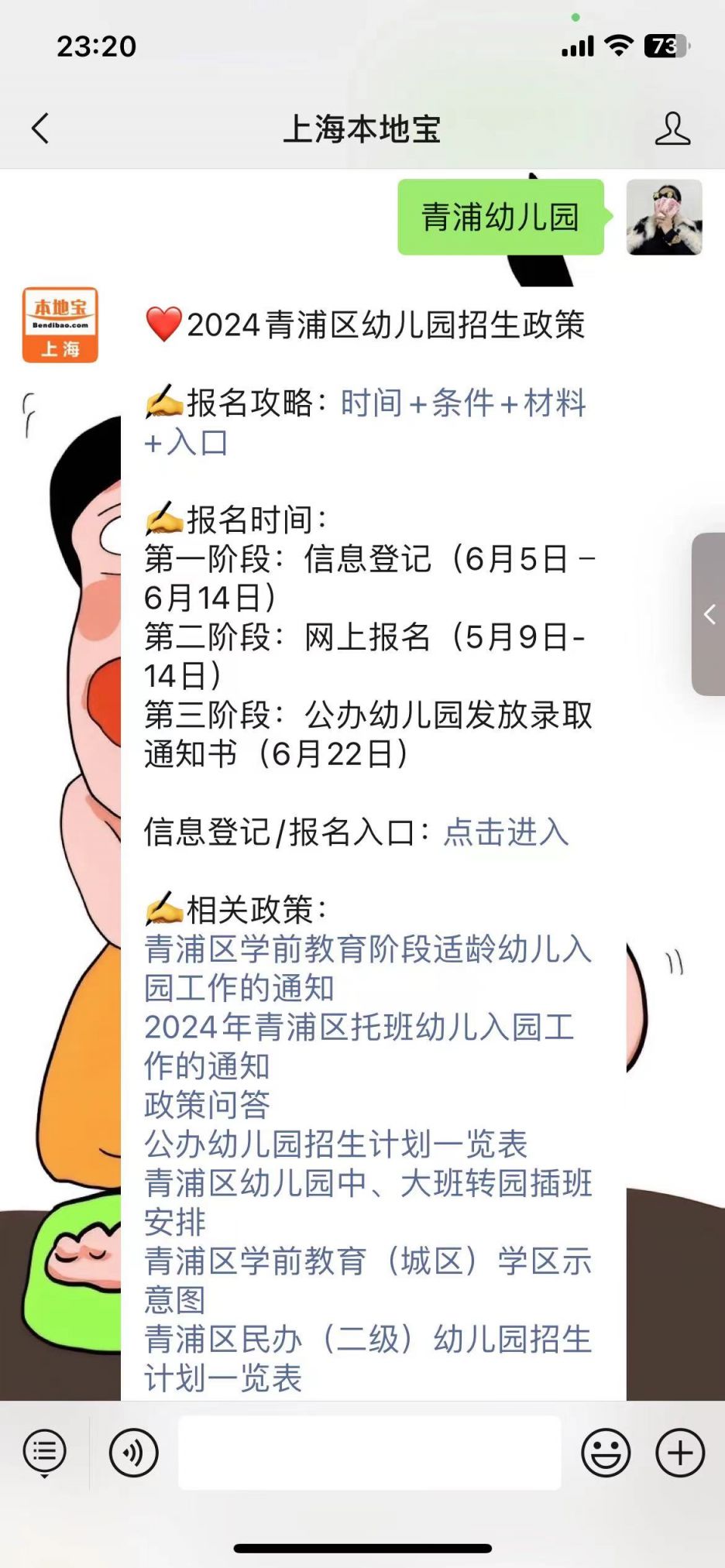Tap my own avatar beside 青浦幼儿园 message
Image resolution: width=725 pixels, height=1568 pixels.
pos(664,218)
